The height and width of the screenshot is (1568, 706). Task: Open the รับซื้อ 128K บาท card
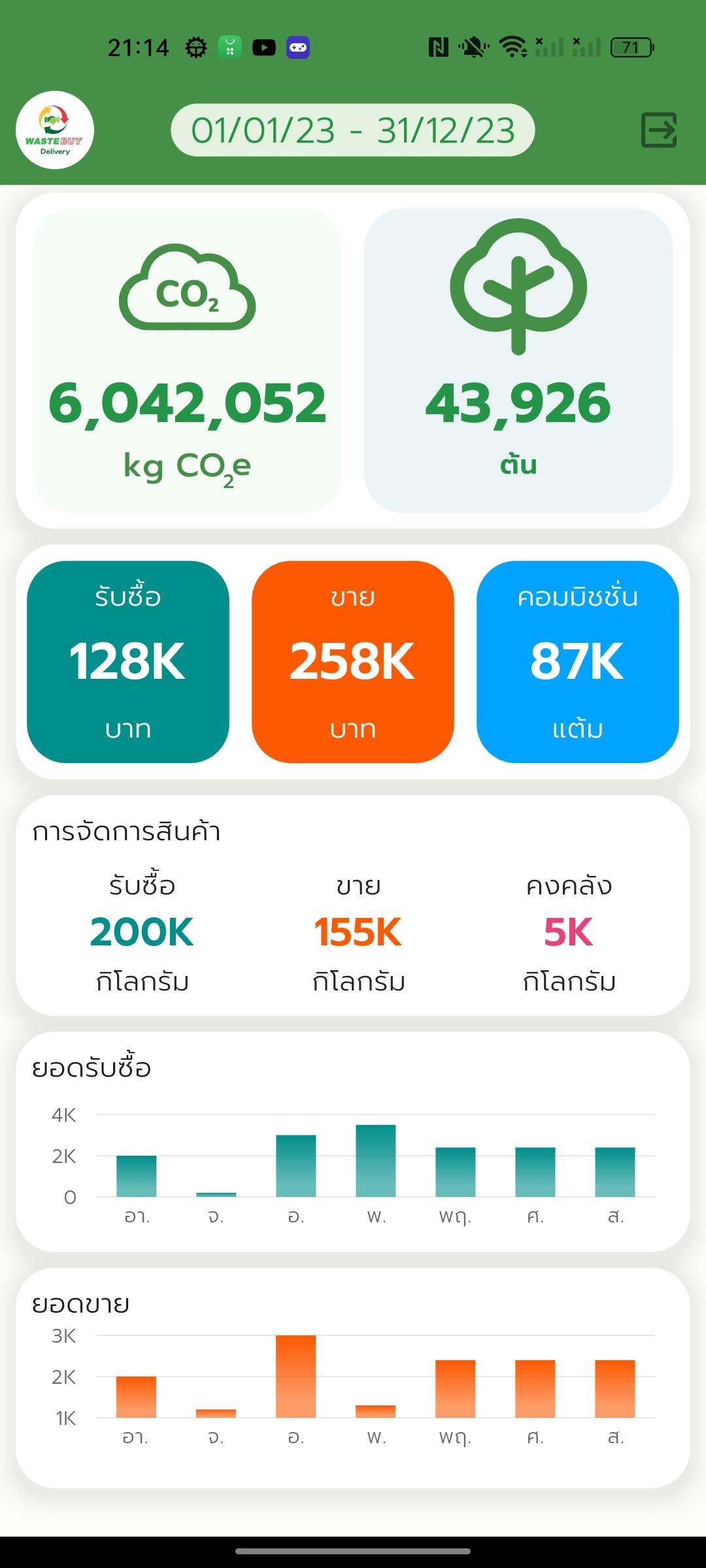pos(128,662)
